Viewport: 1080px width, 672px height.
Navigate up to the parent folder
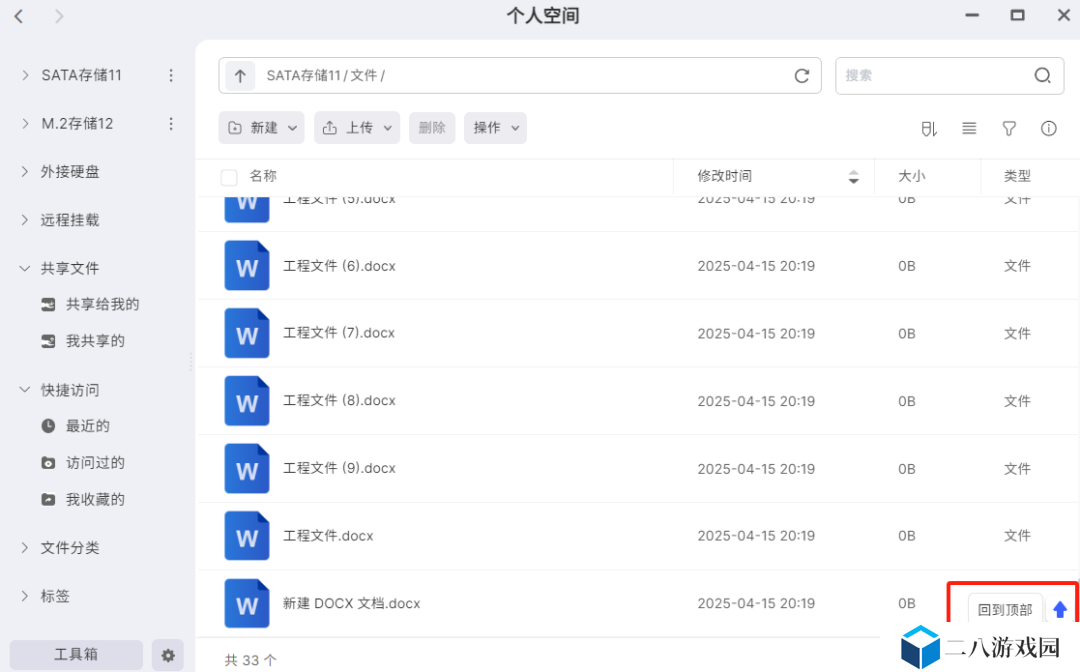[240, 76]
